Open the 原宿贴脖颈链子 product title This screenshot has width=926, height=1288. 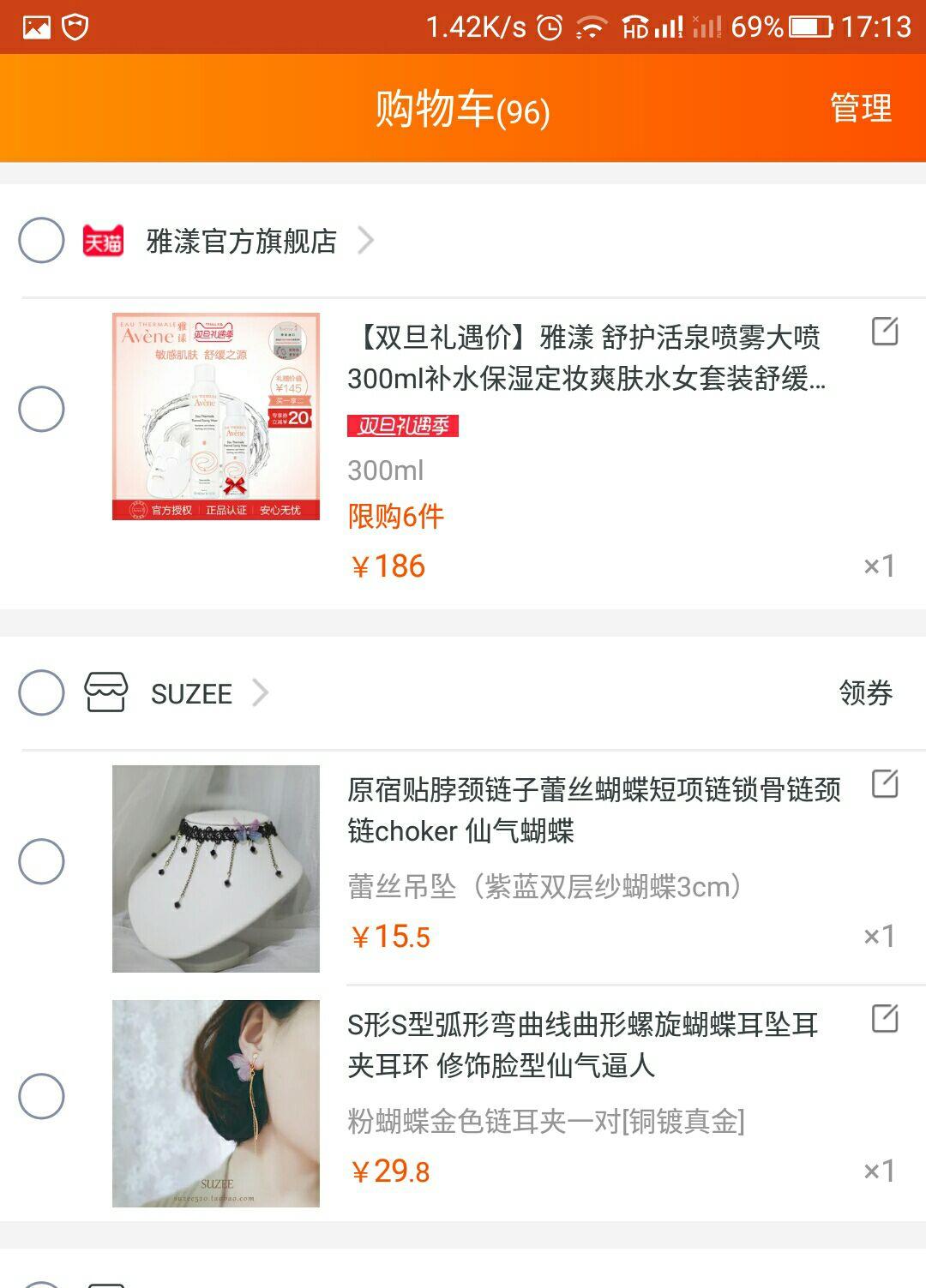[x=593, y=810]
